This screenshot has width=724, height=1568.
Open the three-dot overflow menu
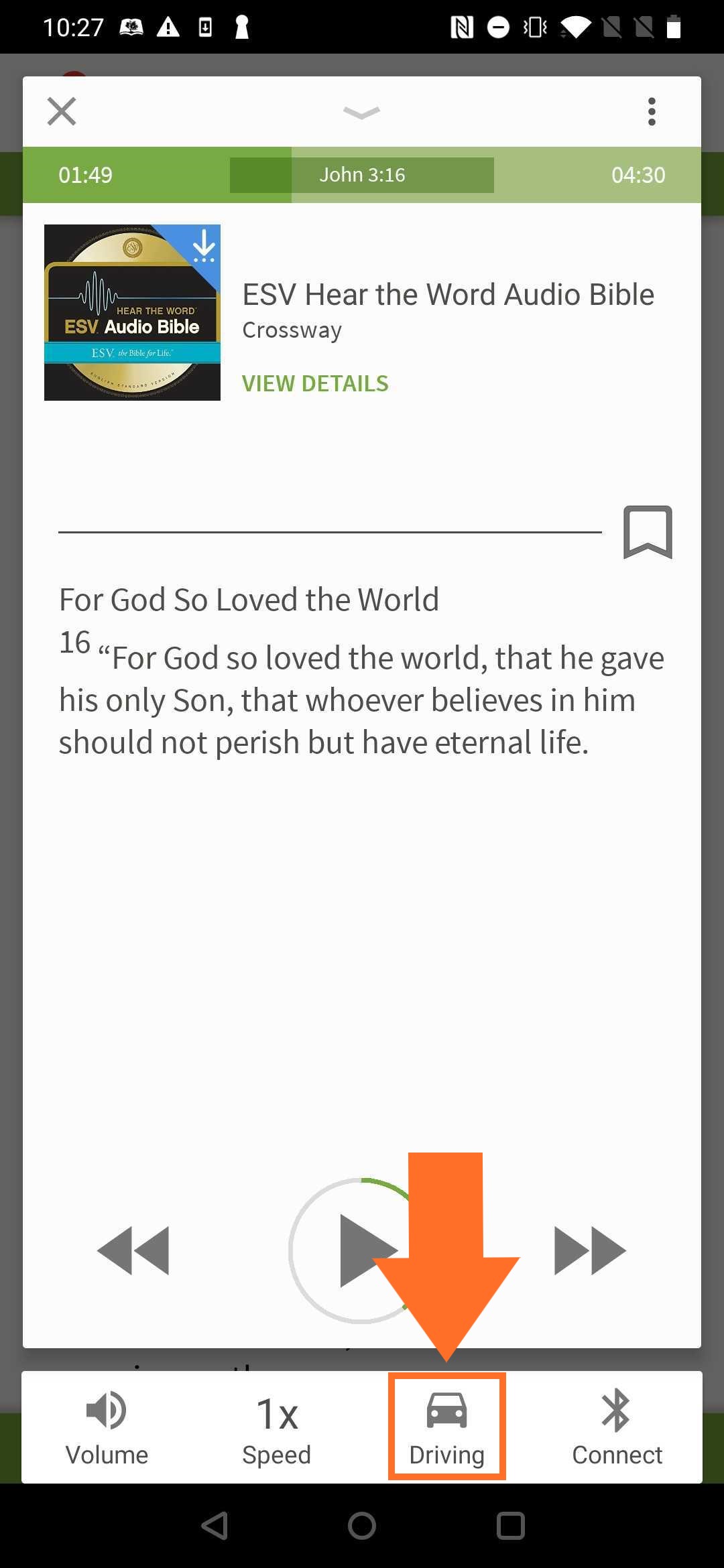[652, 111]
